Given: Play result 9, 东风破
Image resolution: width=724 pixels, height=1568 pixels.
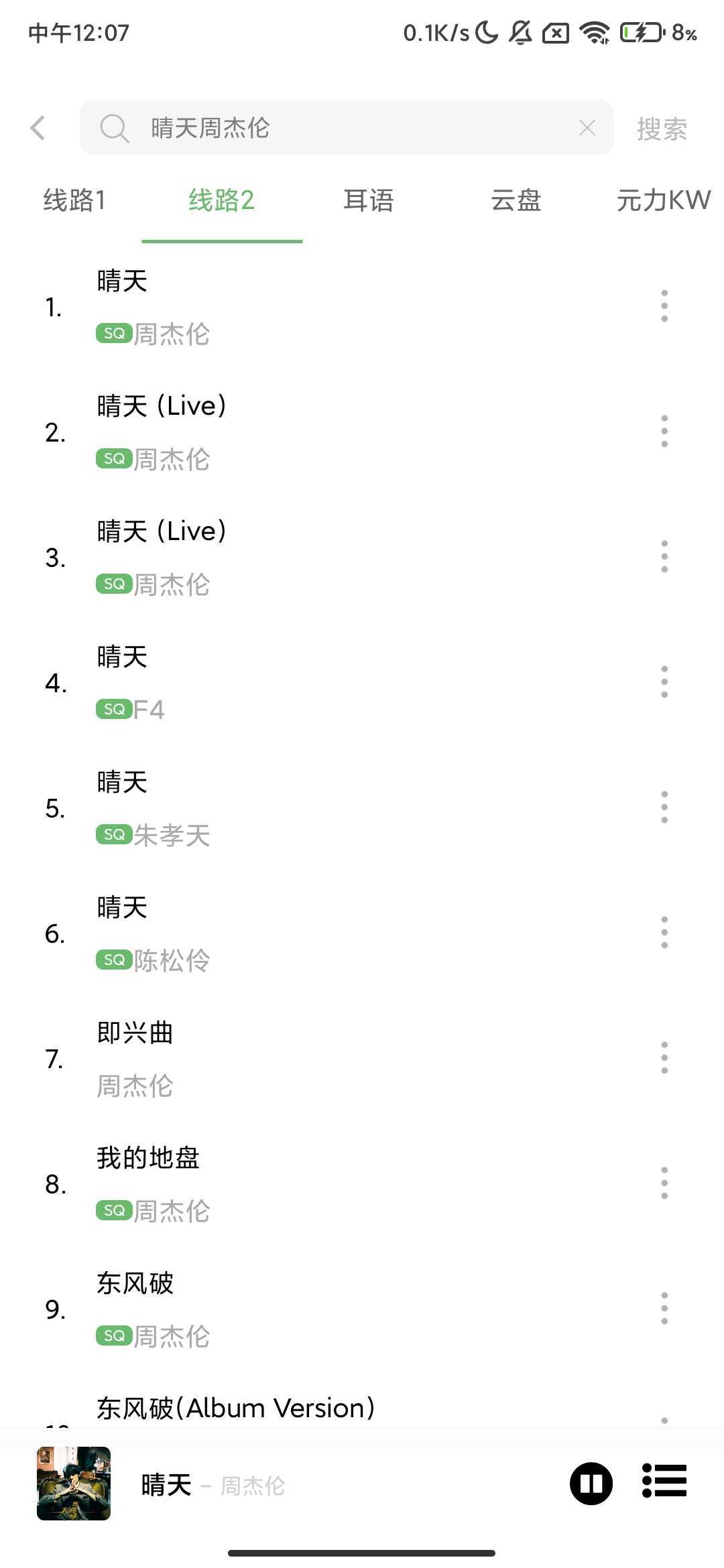Looking at the screenshot, I should point(335,1309).
